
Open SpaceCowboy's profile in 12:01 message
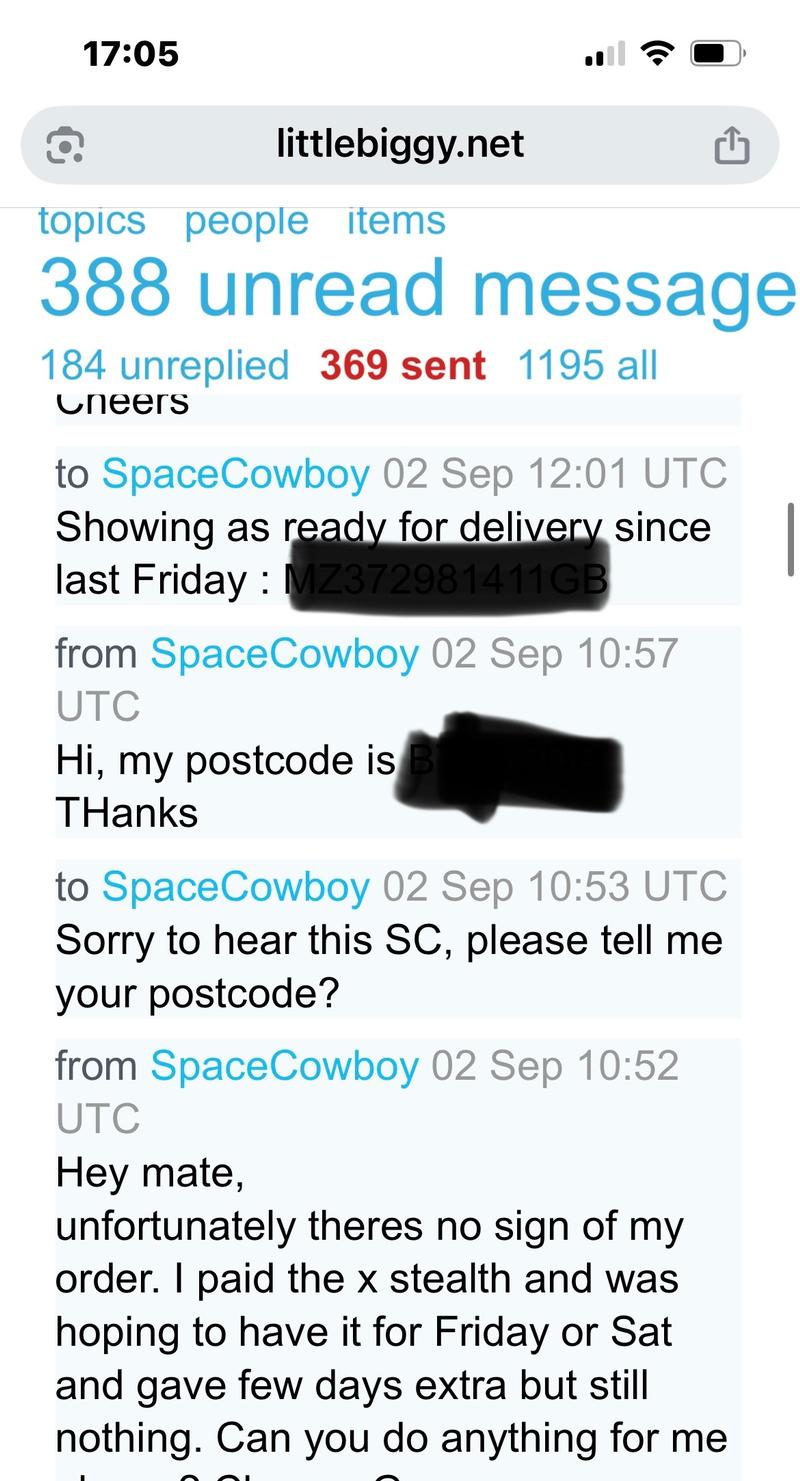click(x=236, y=473)
